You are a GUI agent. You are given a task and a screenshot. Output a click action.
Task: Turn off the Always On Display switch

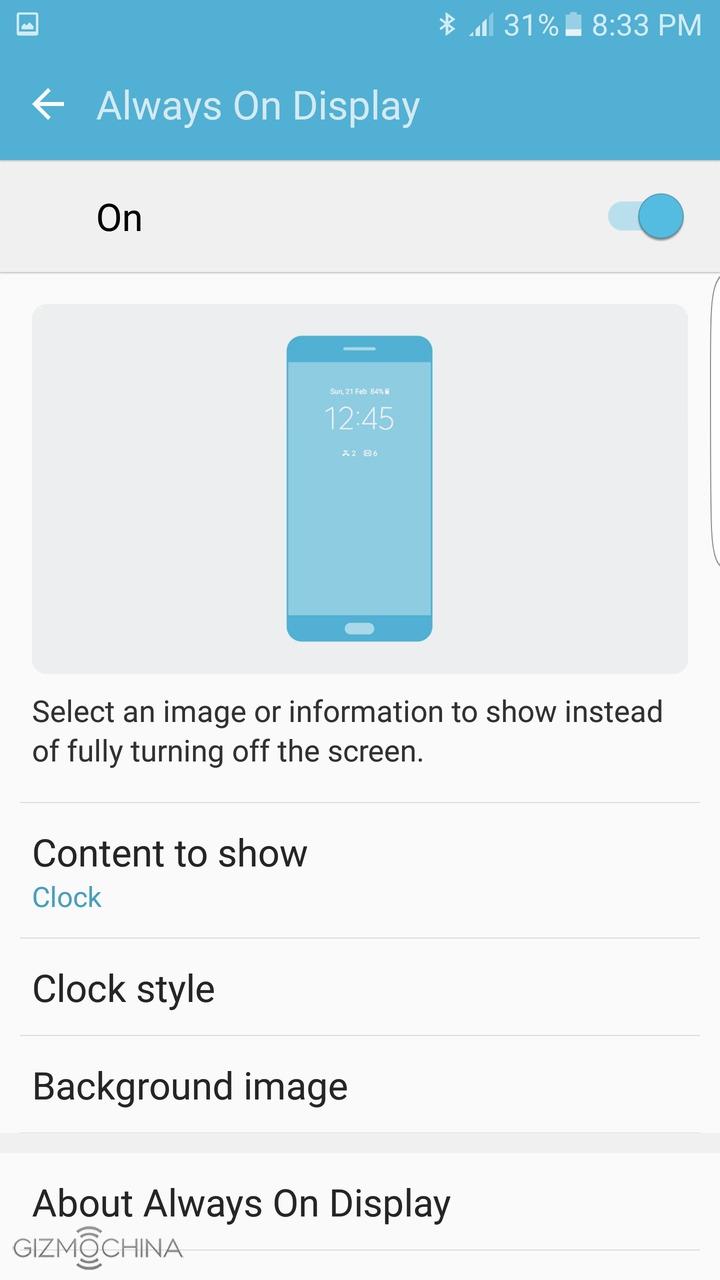[647, 217]
